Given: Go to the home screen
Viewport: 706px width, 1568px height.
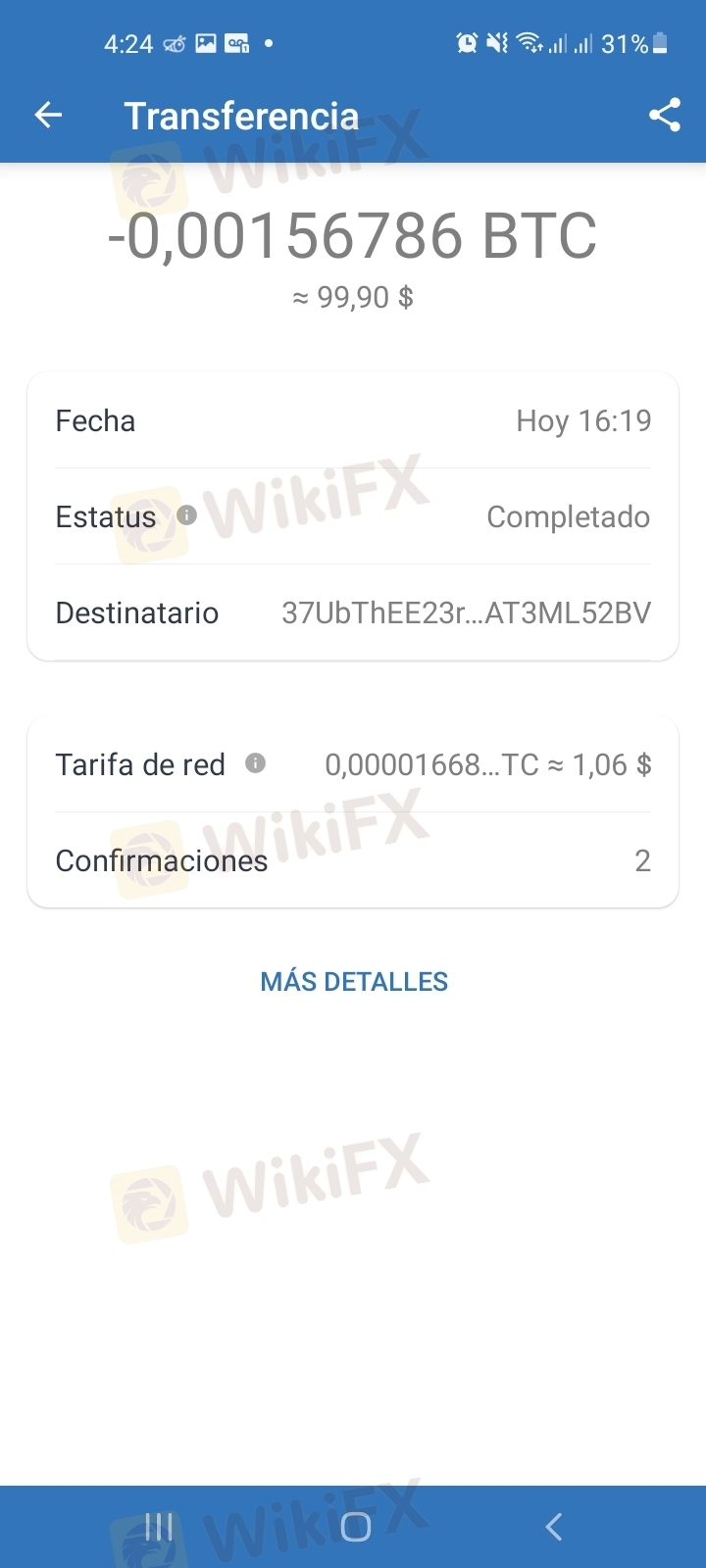Looking at the screenshot, I should [x=355, y=1526].
